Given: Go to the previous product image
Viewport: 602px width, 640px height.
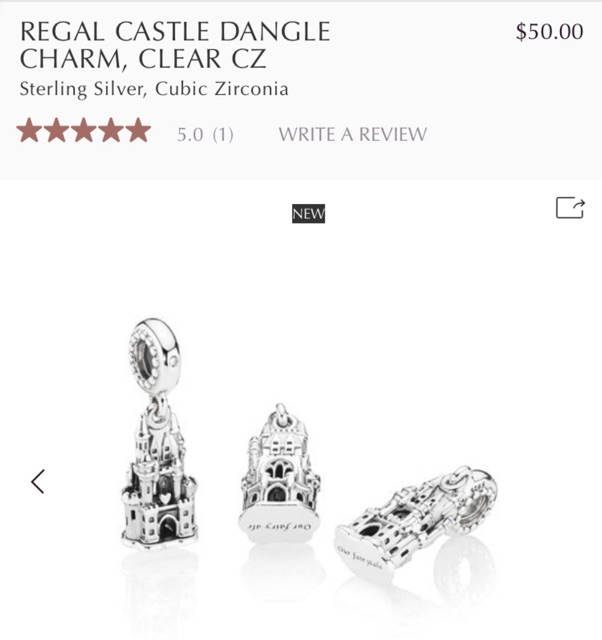Looking at the screenshot, I should 38,482.
